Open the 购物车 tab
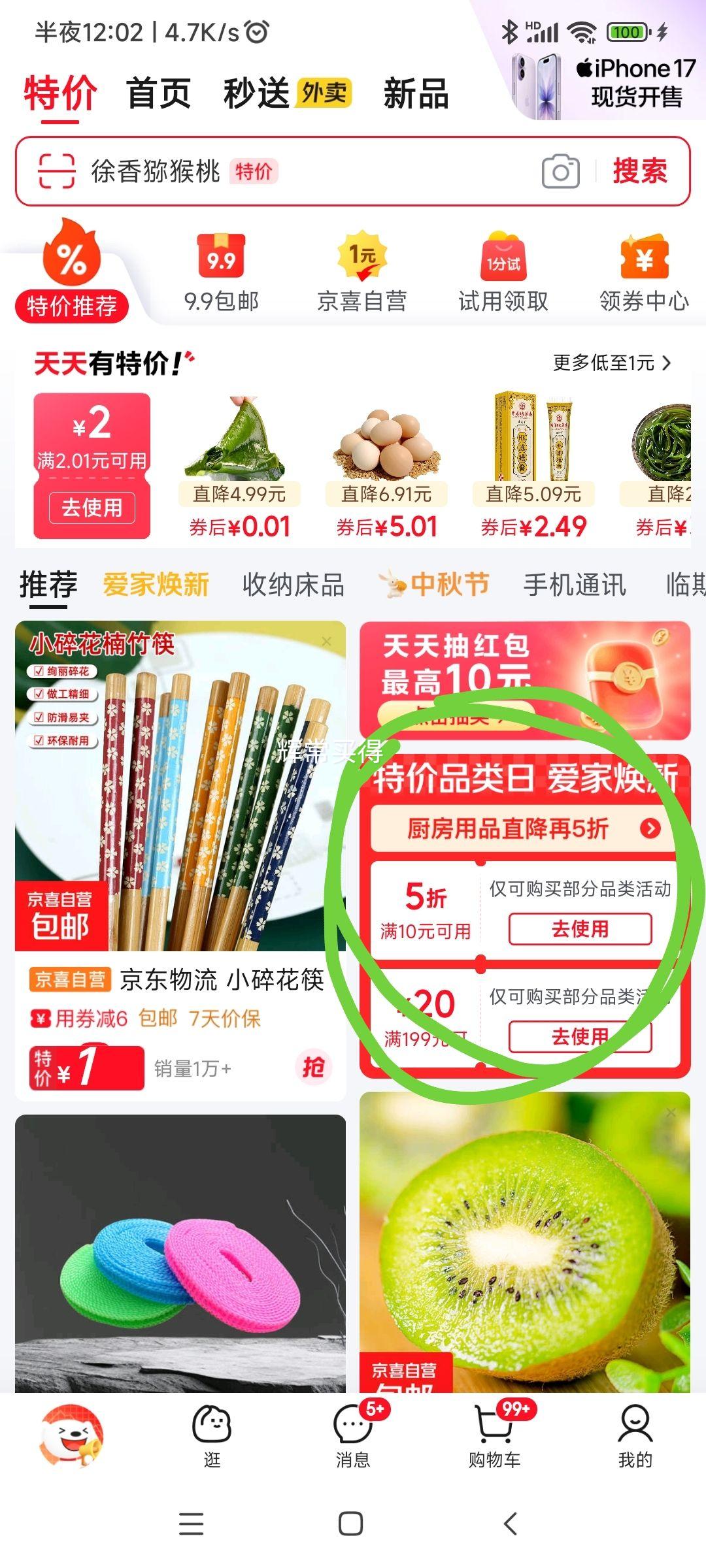 pos(495,1436)
